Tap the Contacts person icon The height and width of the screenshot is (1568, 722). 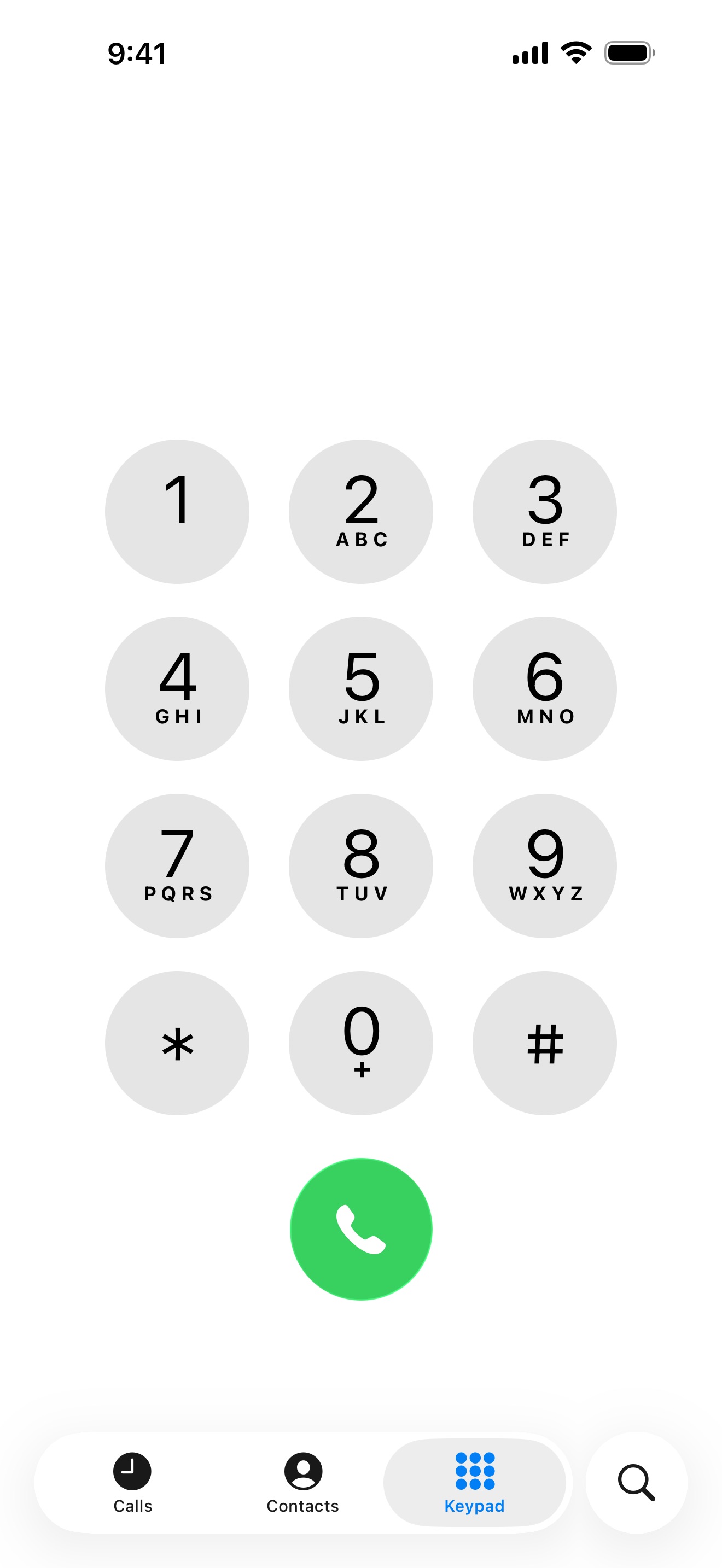[302, 1471]
